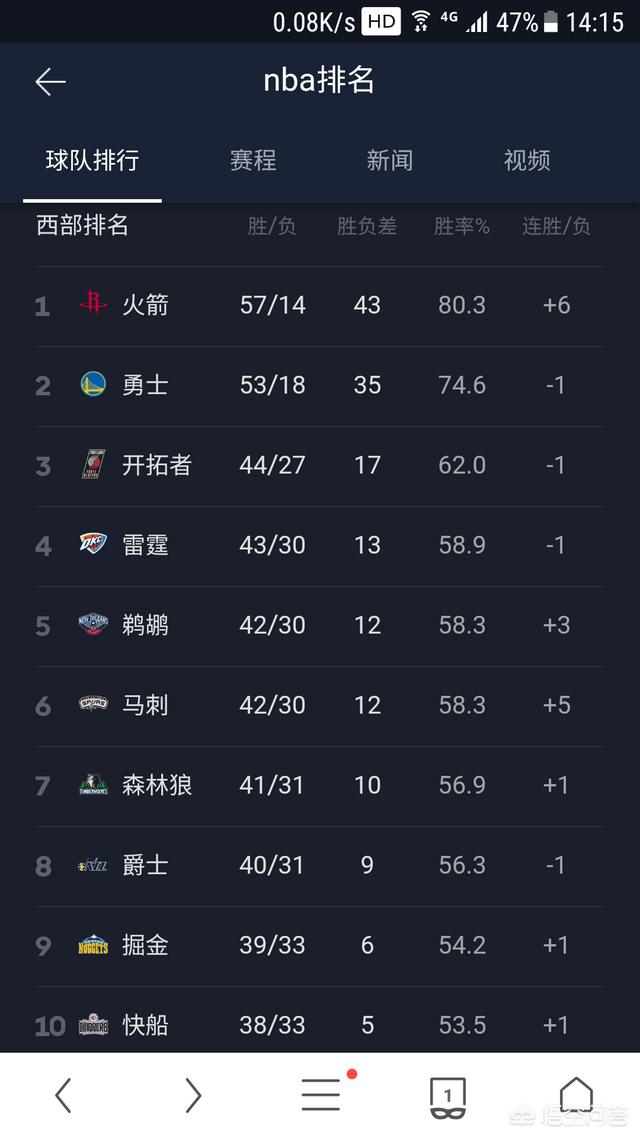Select the 球队排行 tab

tap(92, 160)
